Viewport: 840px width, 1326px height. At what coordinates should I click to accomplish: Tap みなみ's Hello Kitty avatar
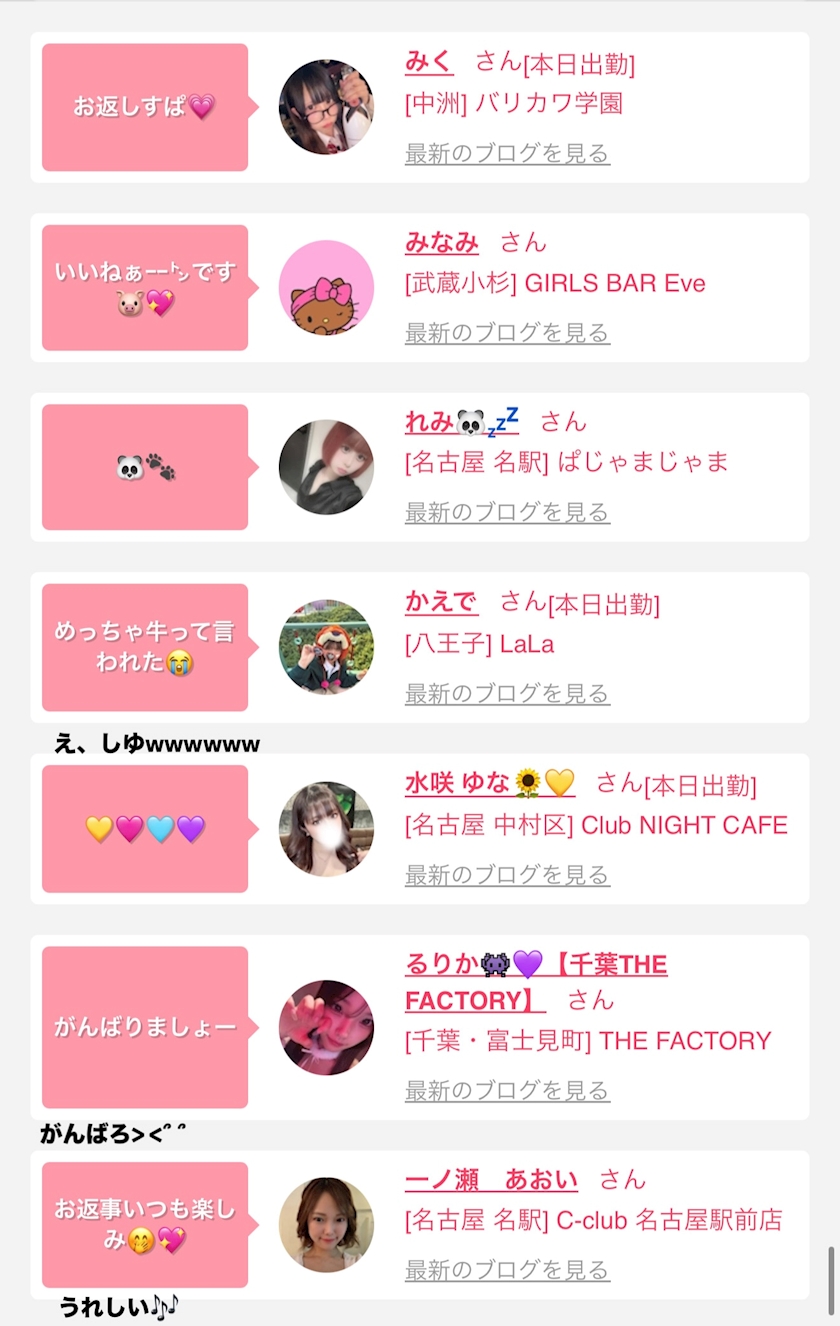point(326,288)
